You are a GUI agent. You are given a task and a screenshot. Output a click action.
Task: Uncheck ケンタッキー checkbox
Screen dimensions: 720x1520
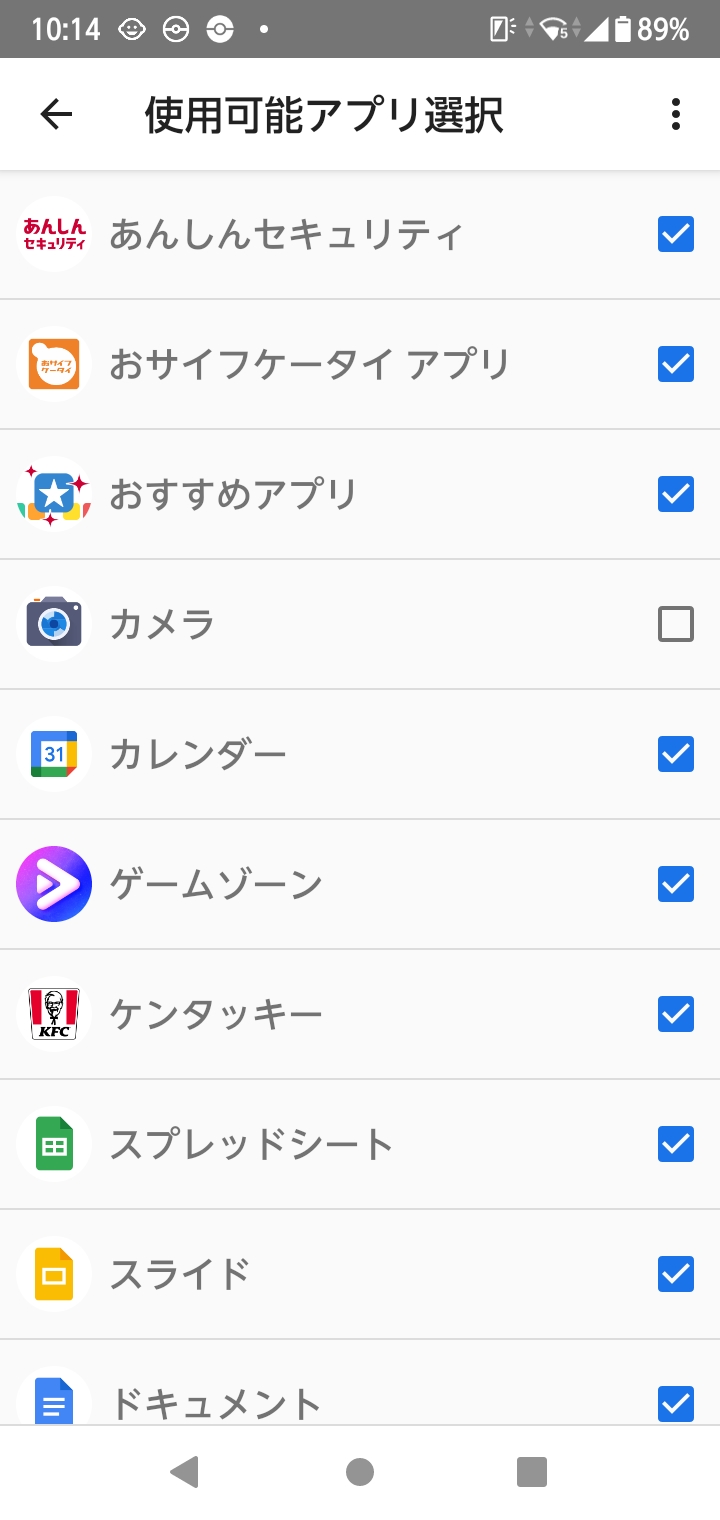pos(676,1014)
